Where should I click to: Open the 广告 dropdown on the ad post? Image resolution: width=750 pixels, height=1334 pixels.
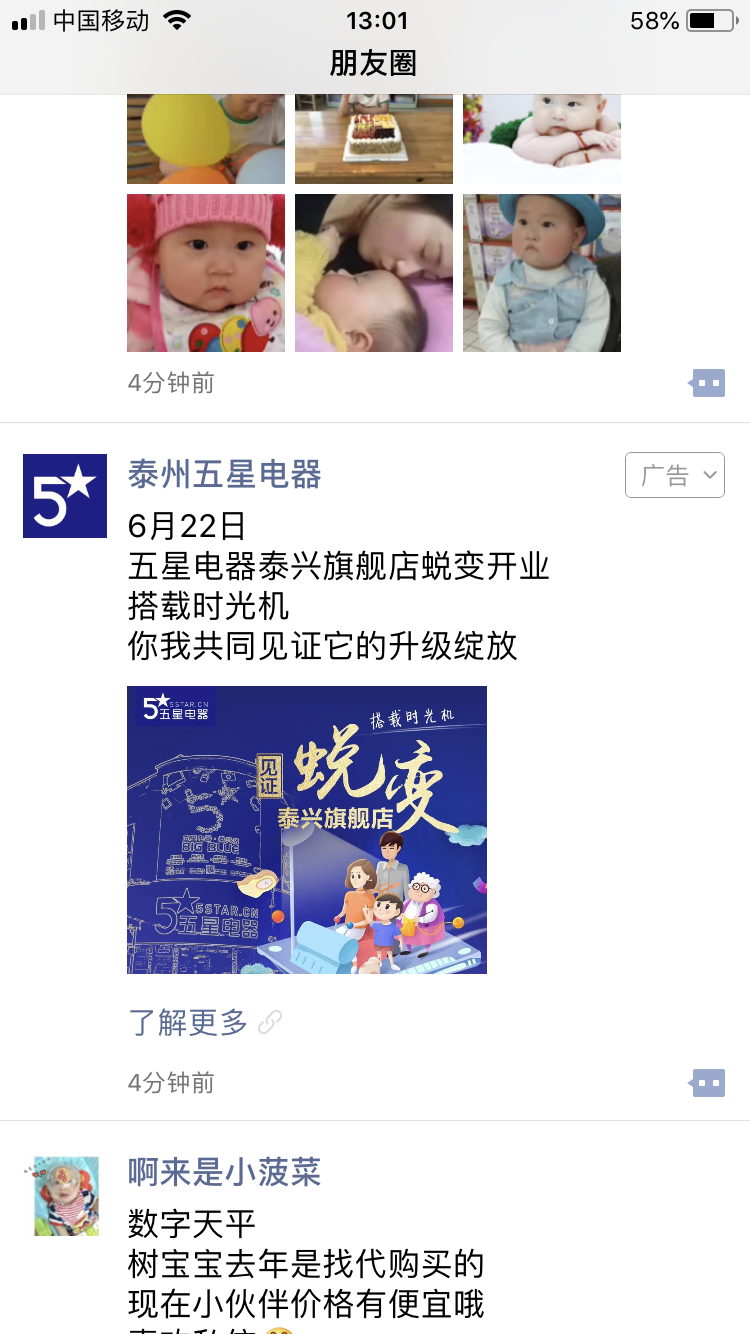click(674, 475)
